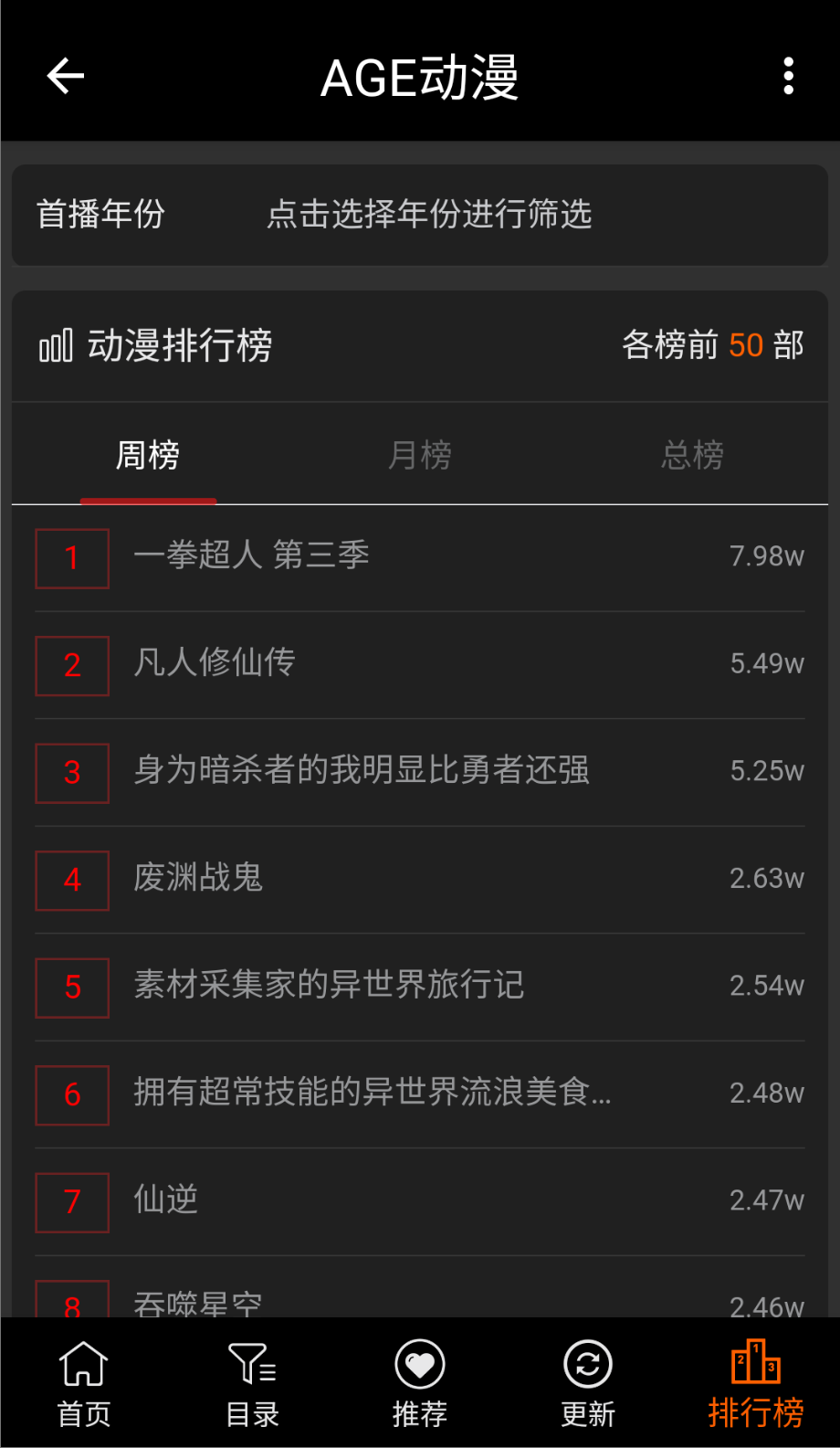Open the year filter 点击选择年份进行筛选
The image size is (840, 1448).
(428, 217)
